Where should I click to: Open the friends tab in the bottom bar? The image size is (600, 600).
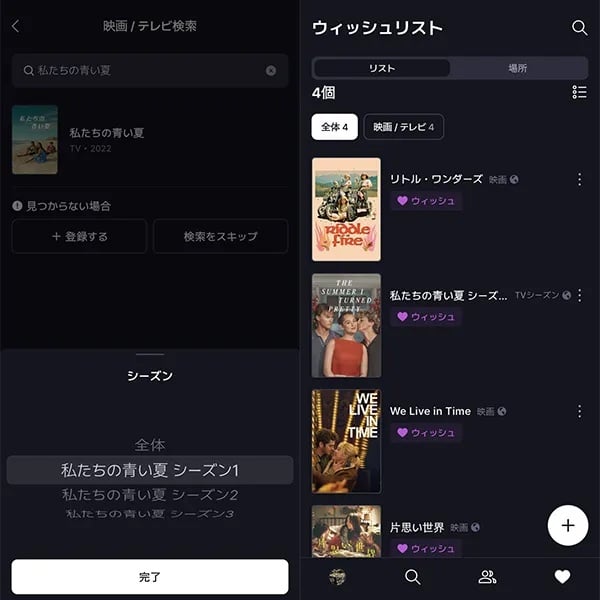click(x=487, y=577)
